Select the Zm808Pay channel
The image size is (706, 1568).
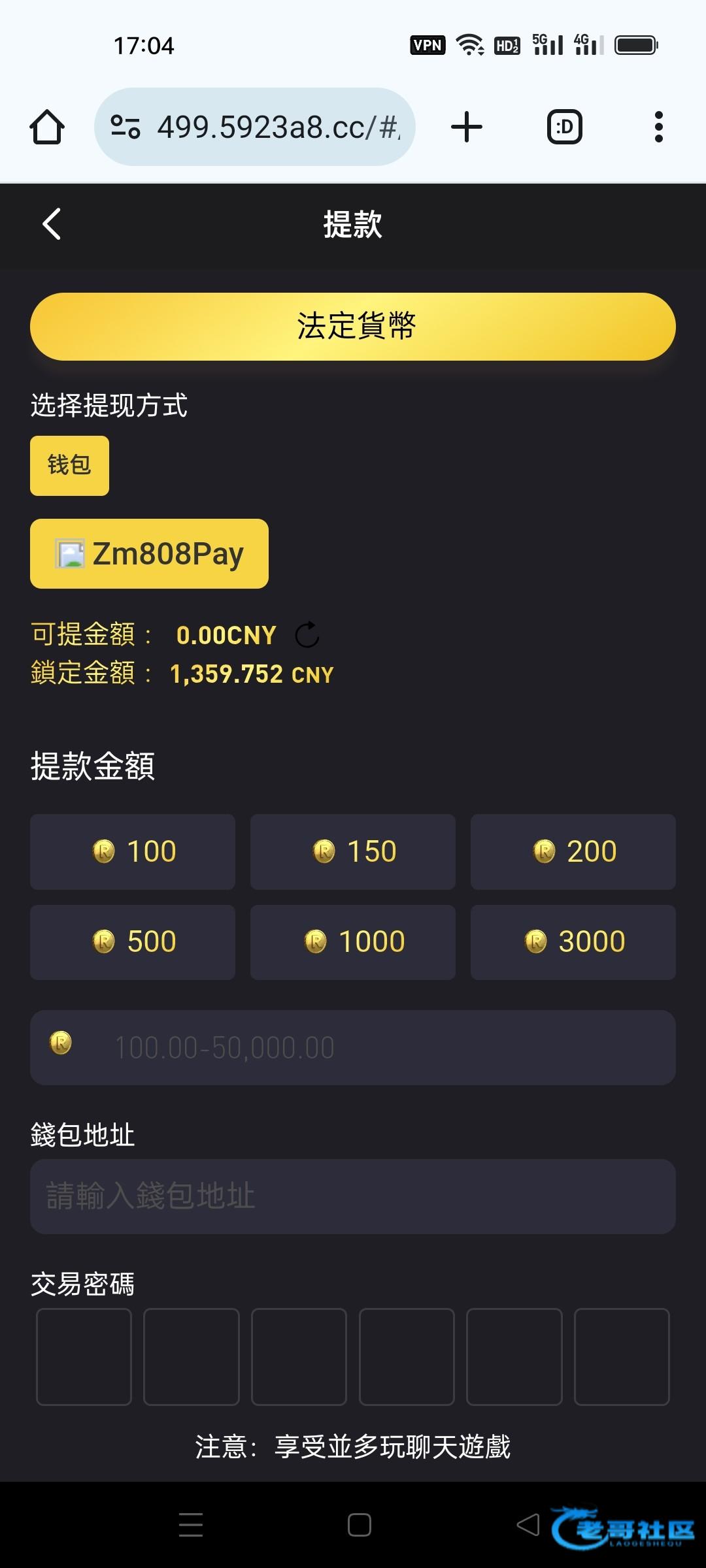[149, 553]
